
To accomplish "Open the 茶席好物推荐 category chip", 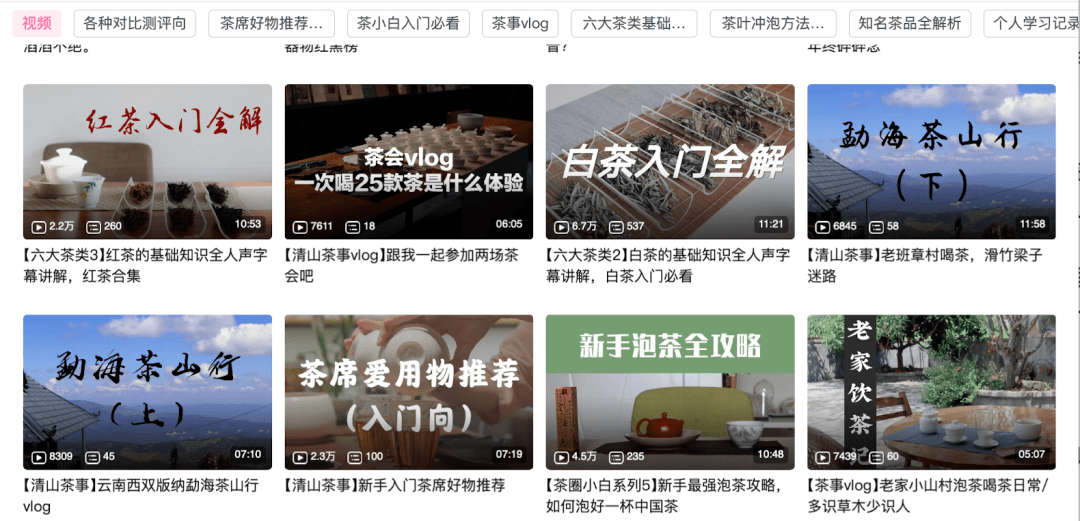I will point(272,23).
